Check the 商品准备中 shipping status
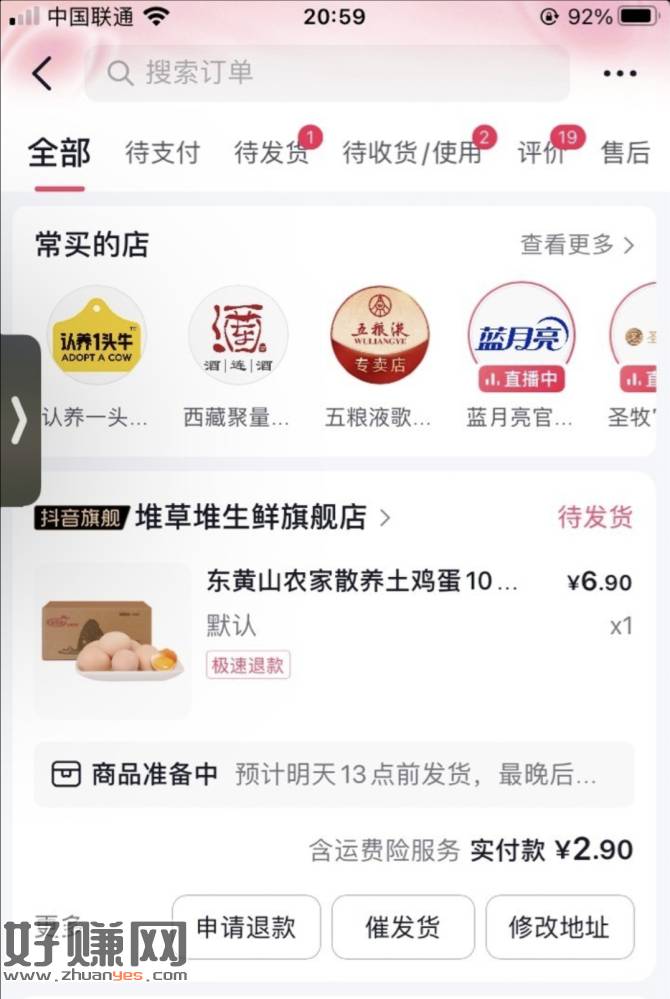 pos(333,773)
